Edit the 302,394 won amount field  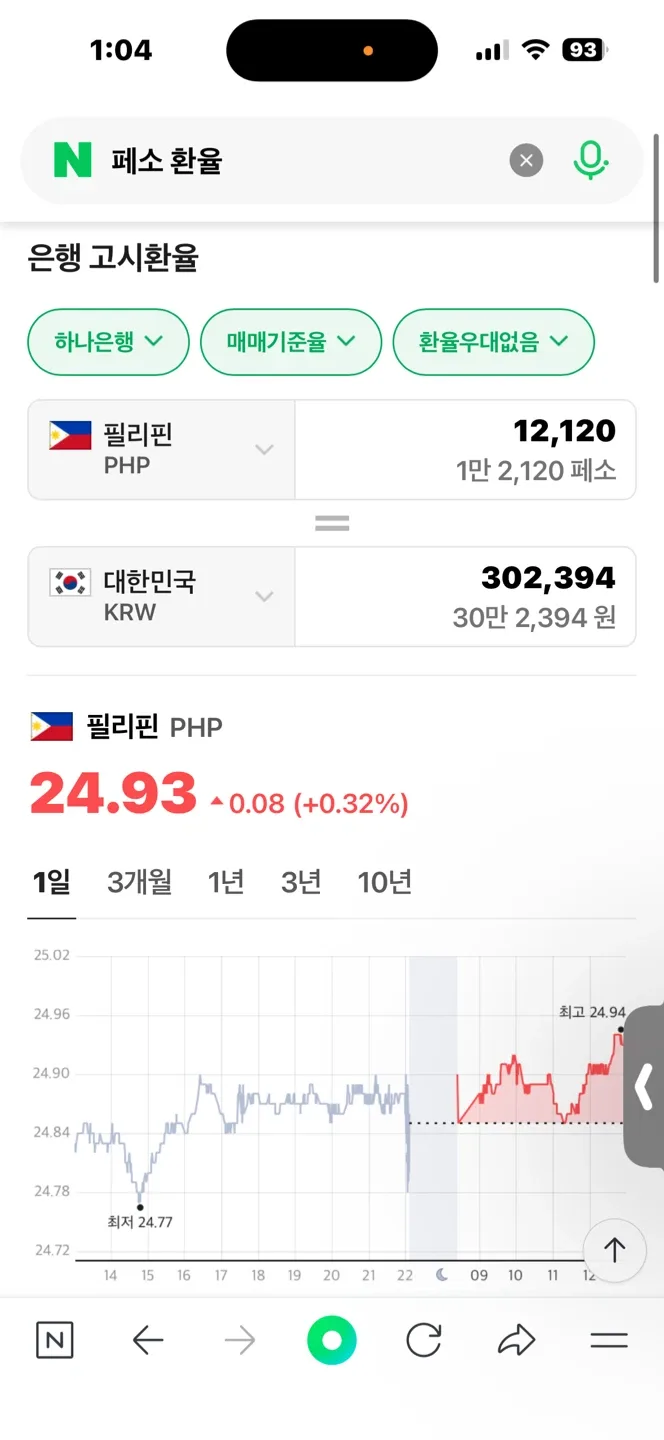click(x=465, y=596)
